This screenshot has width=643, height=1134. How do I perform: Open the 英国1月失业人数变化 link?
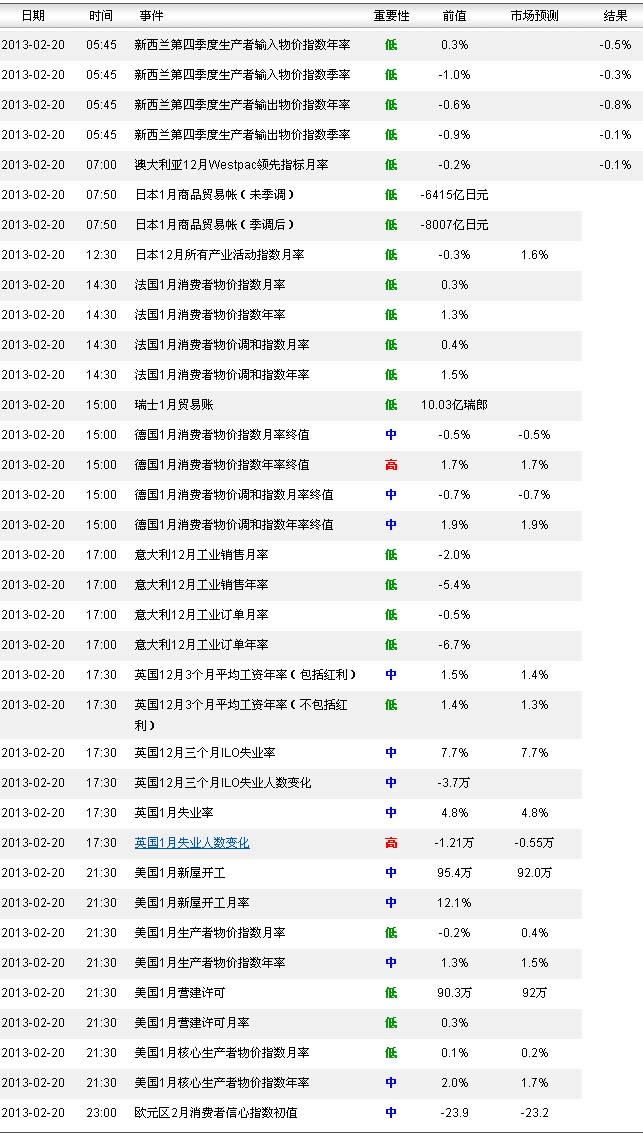pyautogui.click(x=192, y=843)
